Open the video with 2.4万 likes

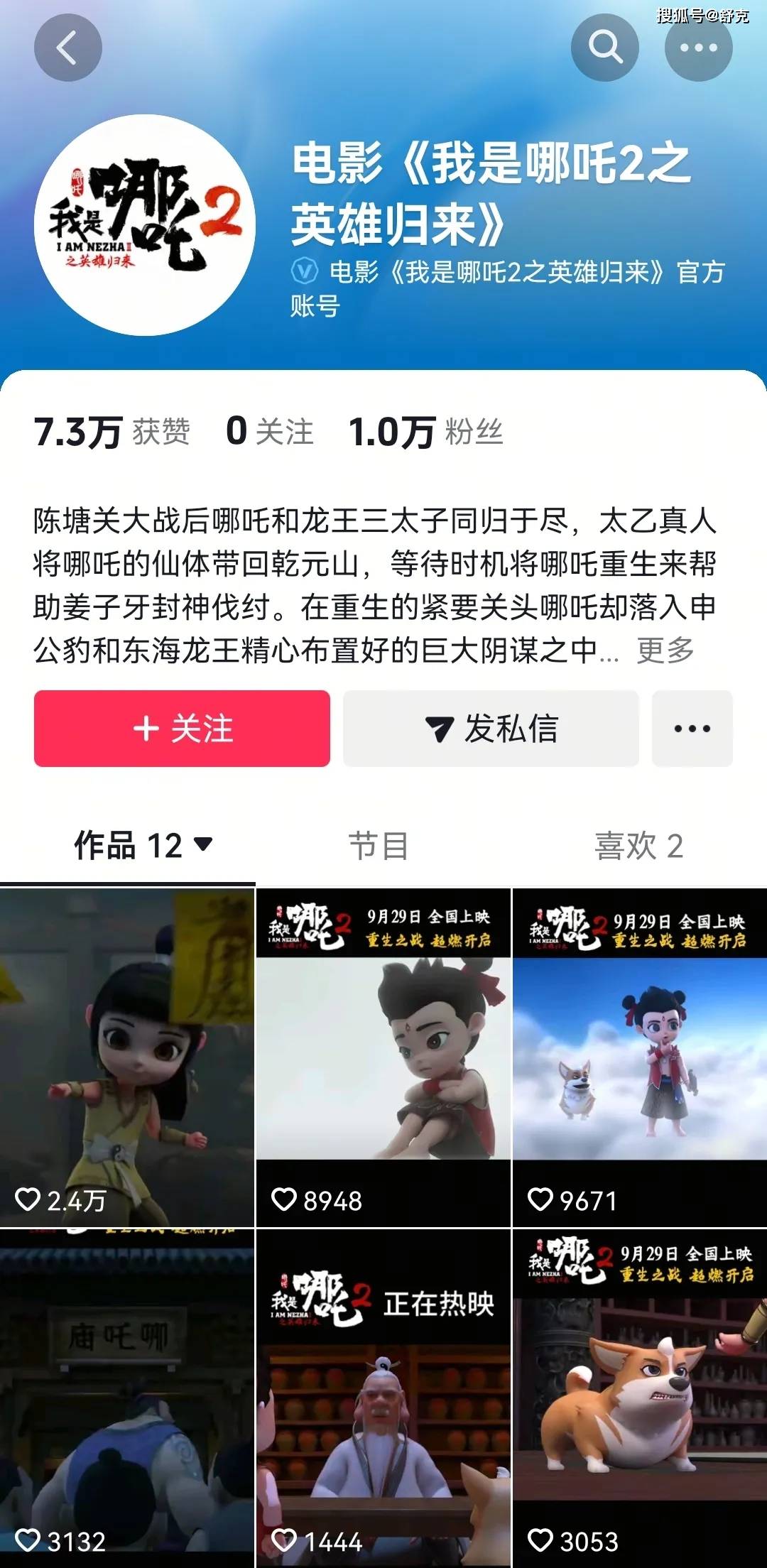pyautogui.click(x=127, y=1058)
